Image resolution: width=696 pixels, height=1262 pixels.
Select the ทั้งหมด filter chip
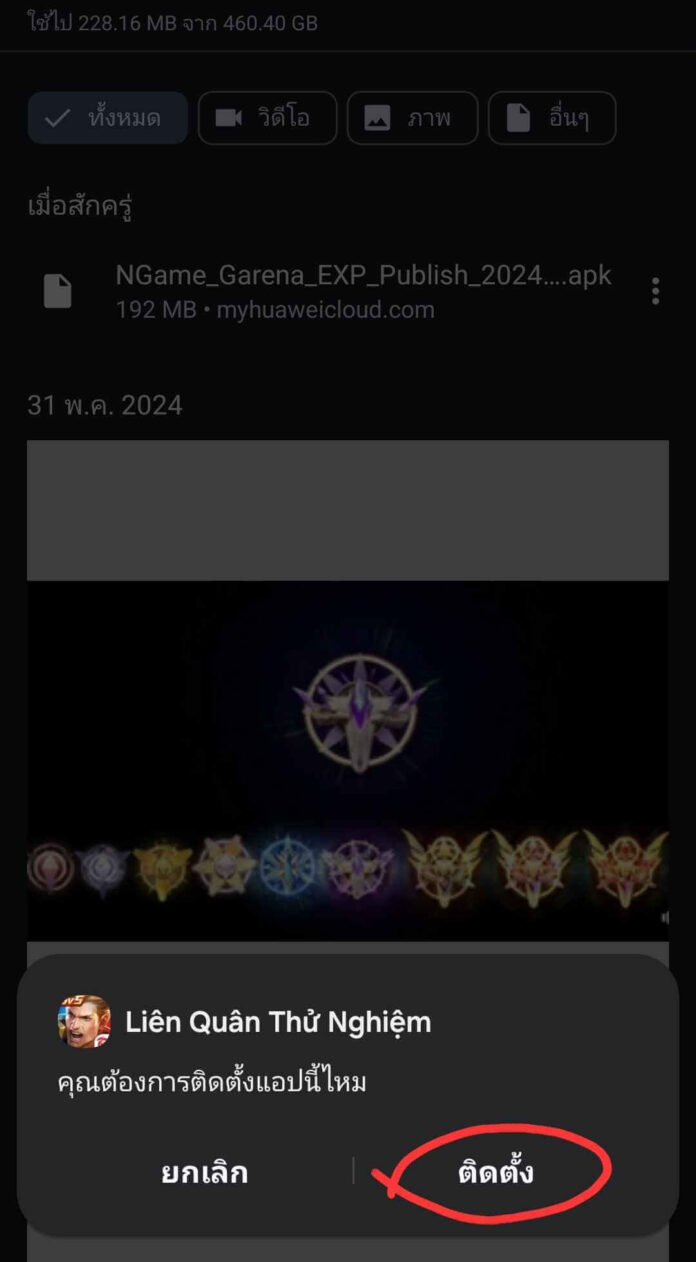[x=107, y=118]
